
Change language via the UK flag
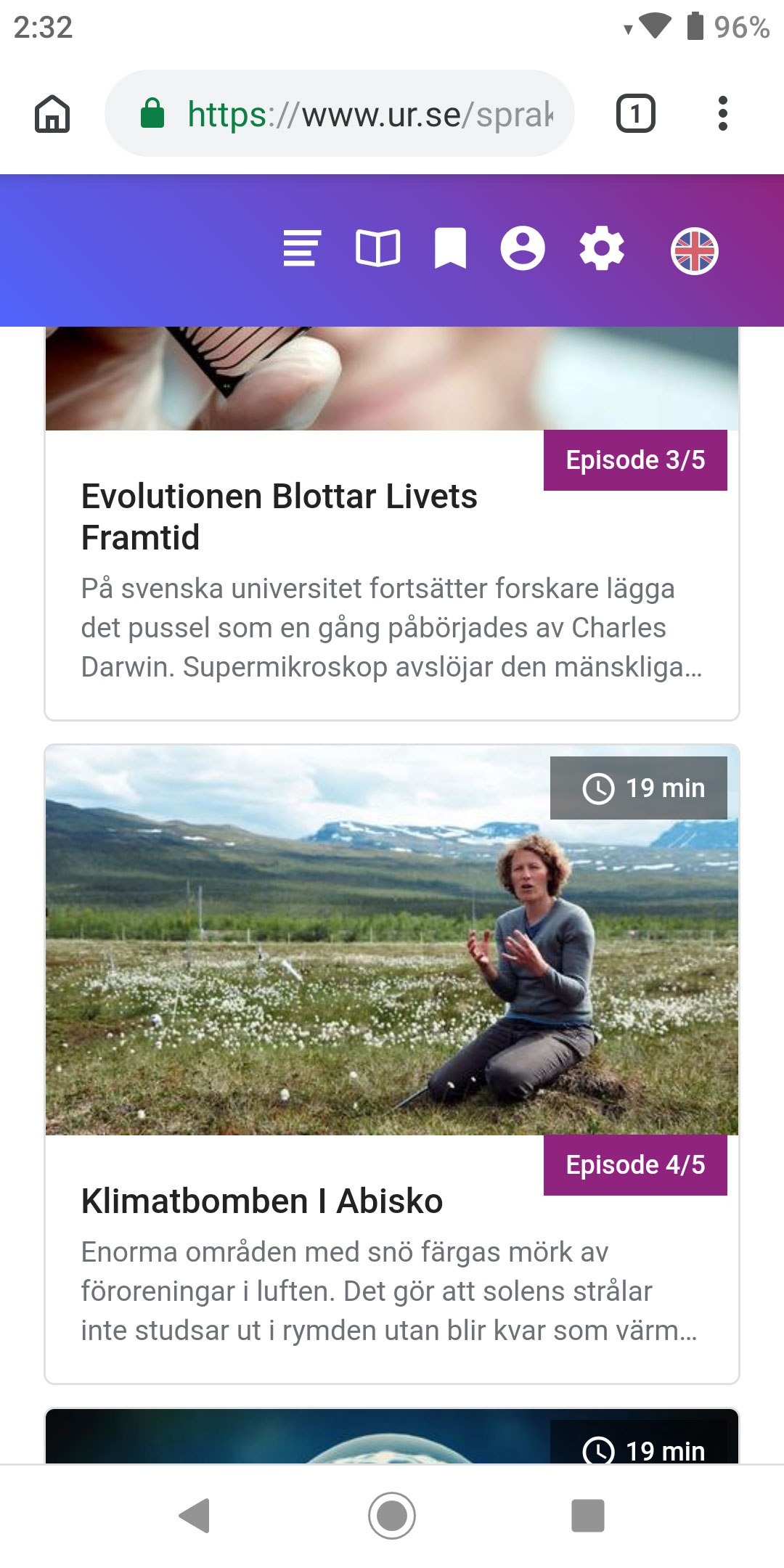[695, 251]
